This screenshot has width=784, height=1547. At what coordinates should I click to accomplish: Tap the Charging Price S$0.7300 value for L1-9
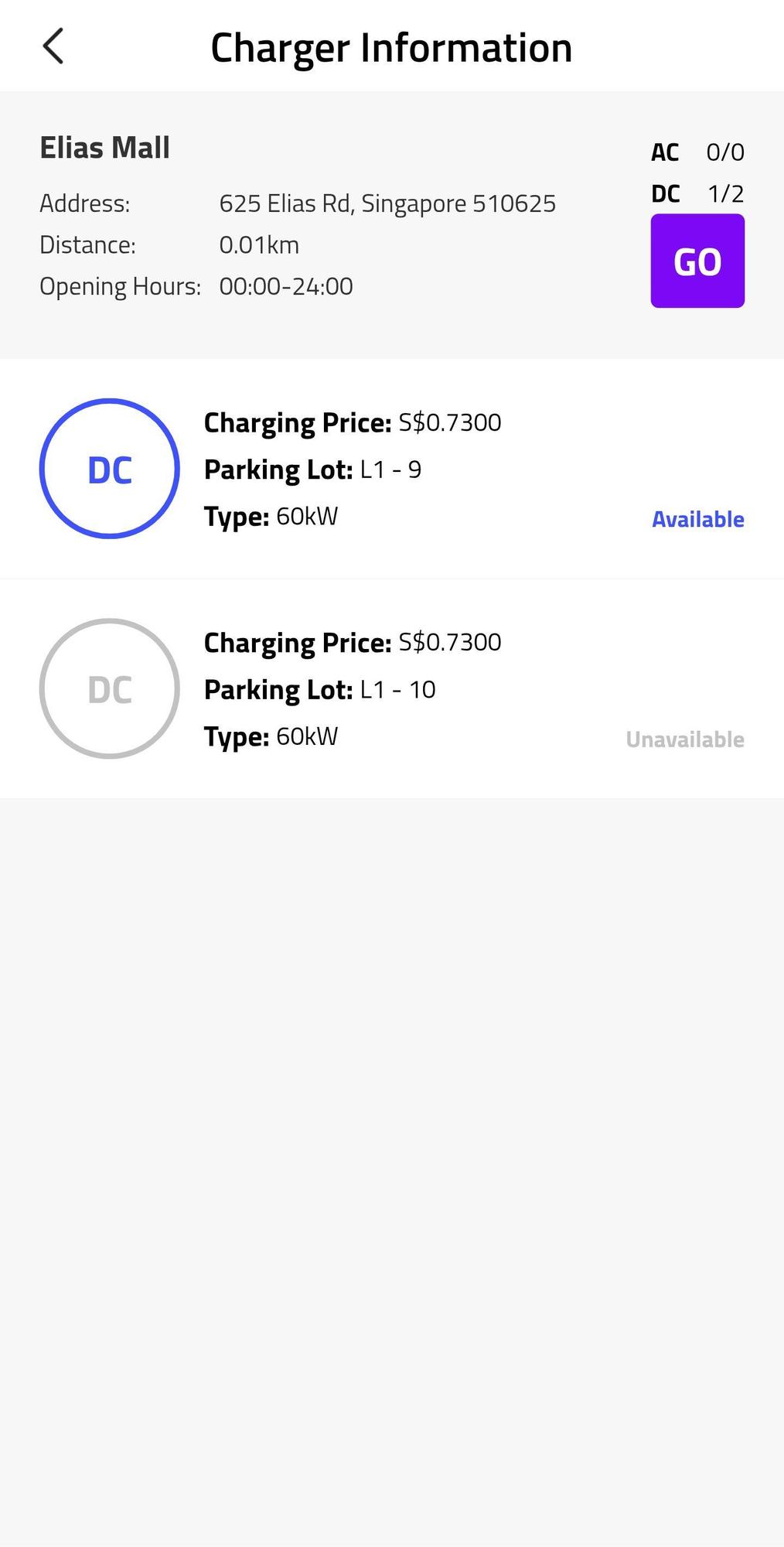click(x=449, y=422)
